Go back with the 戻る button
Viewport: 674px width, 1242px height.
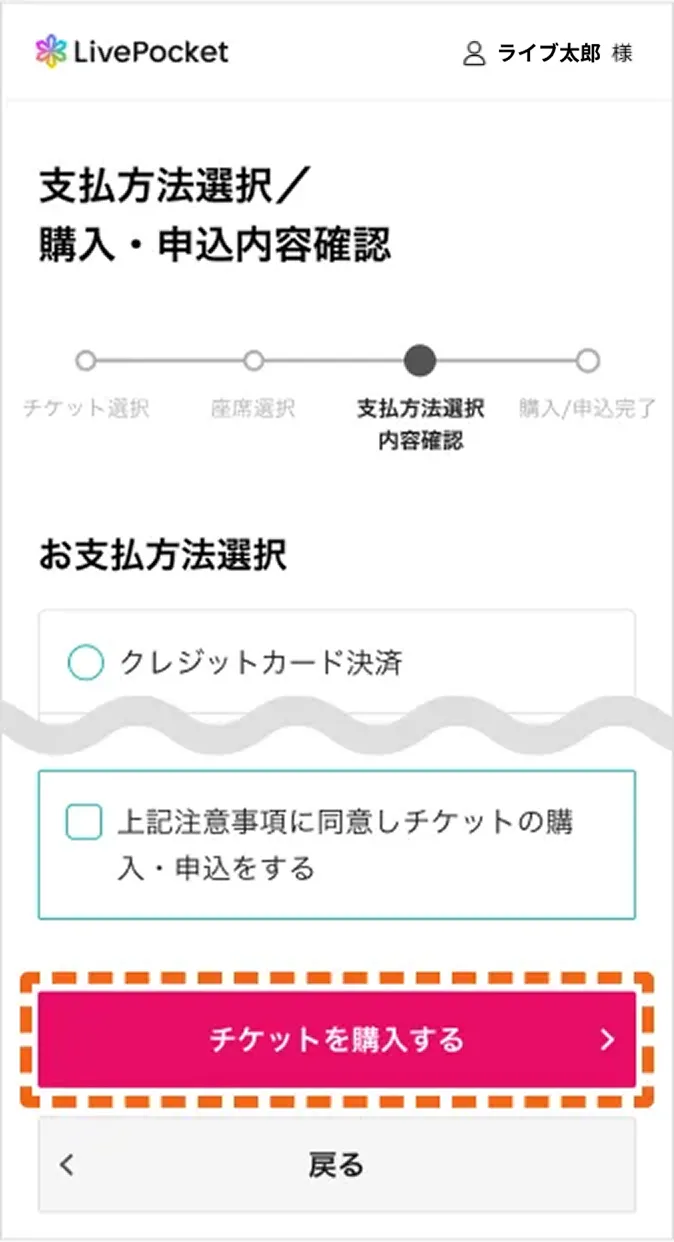click(337, 1165)
